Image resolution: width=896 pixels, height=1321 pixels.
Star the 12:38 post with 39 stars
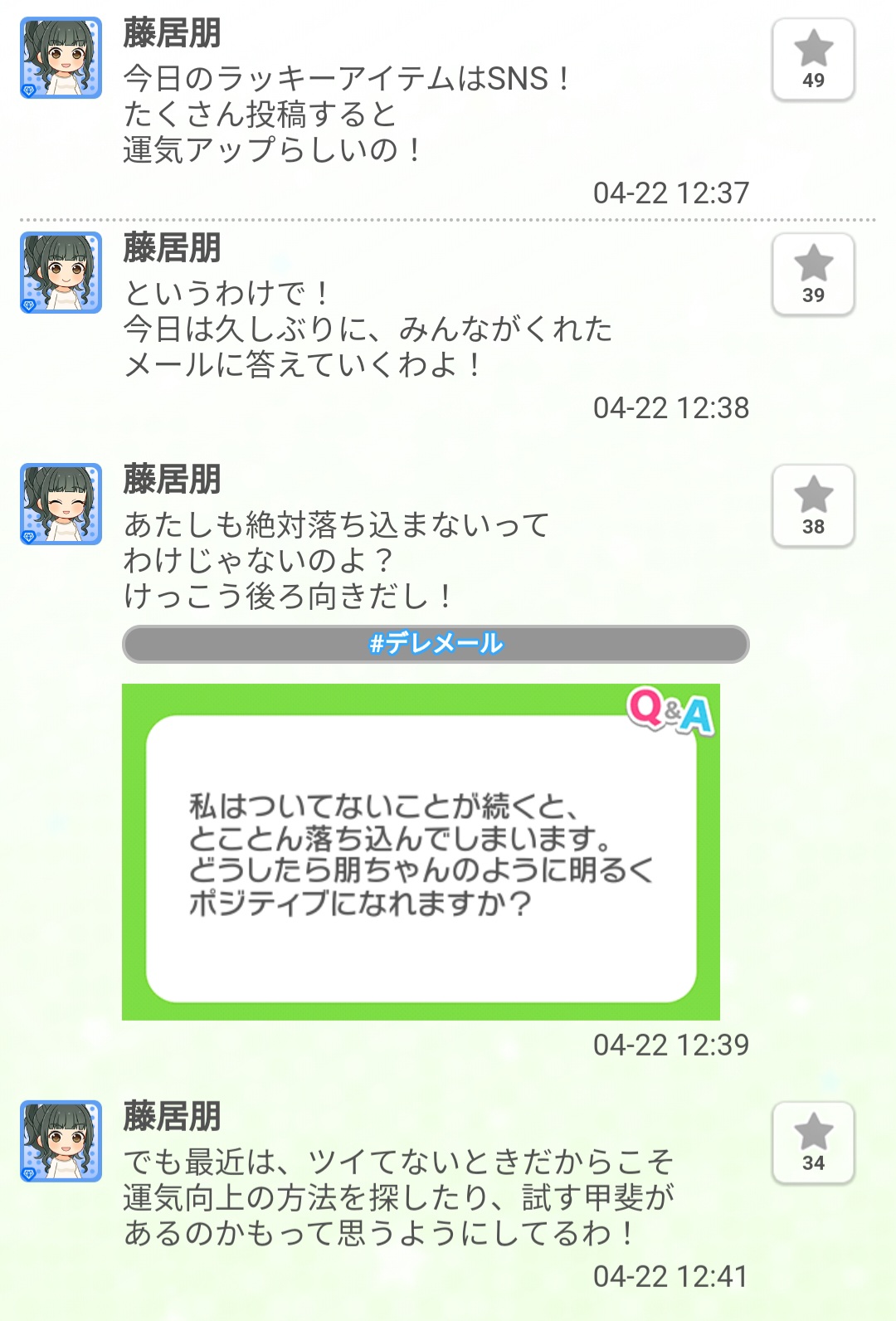(813, 275)
